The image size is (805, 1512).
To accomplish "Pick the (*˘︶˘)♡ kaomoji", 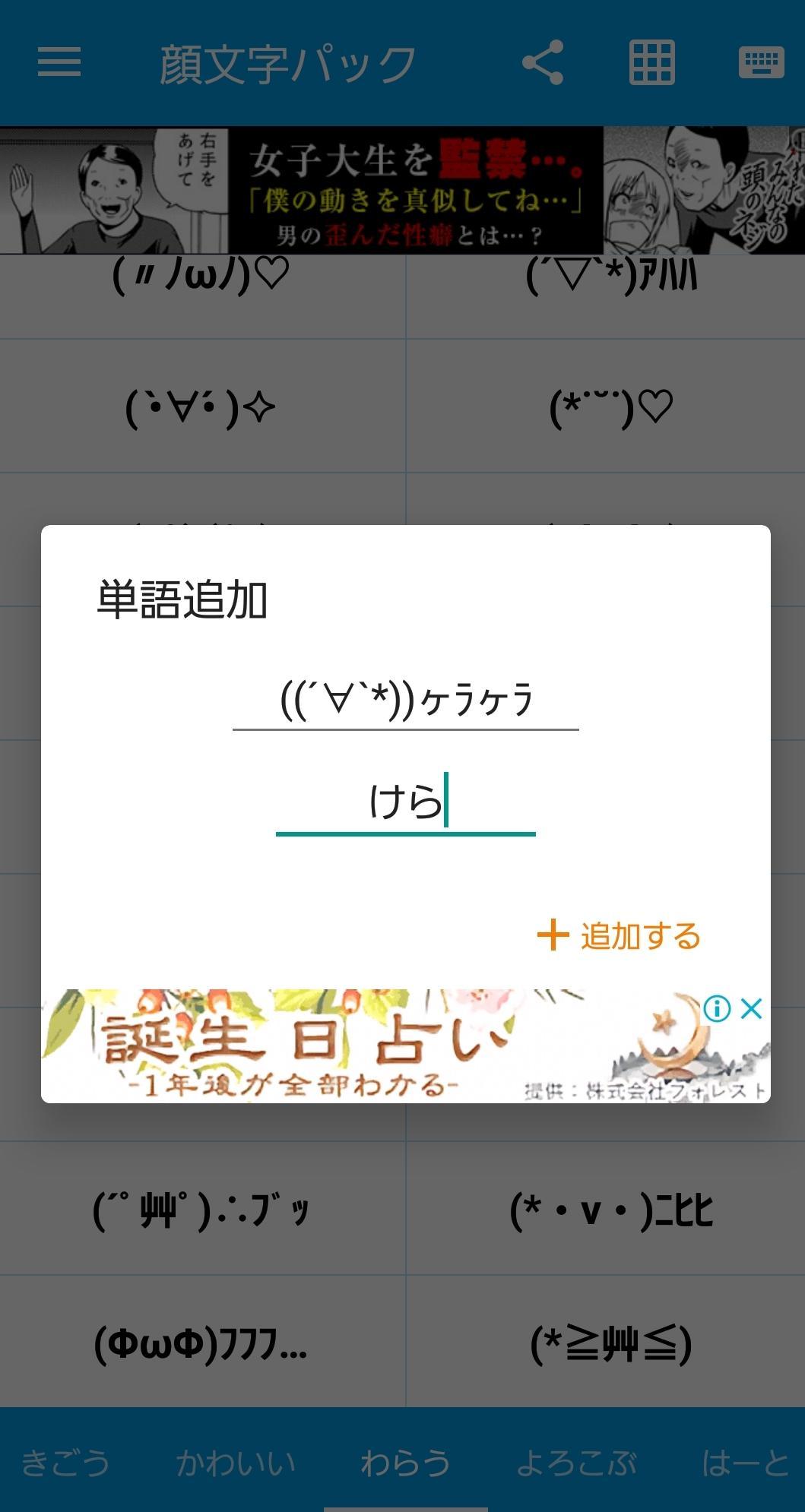I will (x=606, y=406).
